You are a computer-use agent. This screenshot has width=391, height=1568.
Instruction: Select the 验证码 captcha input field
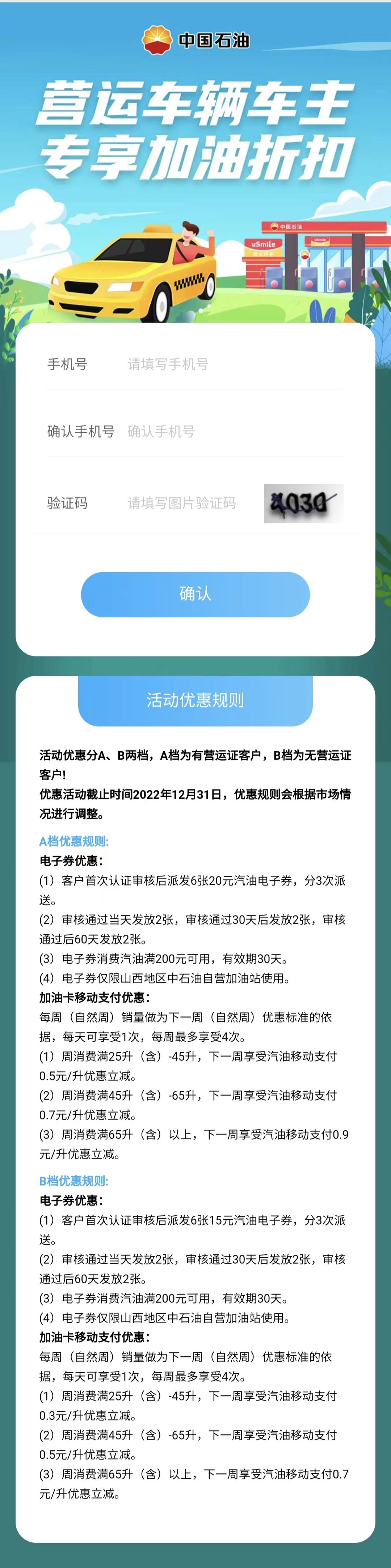pos(189,503)
